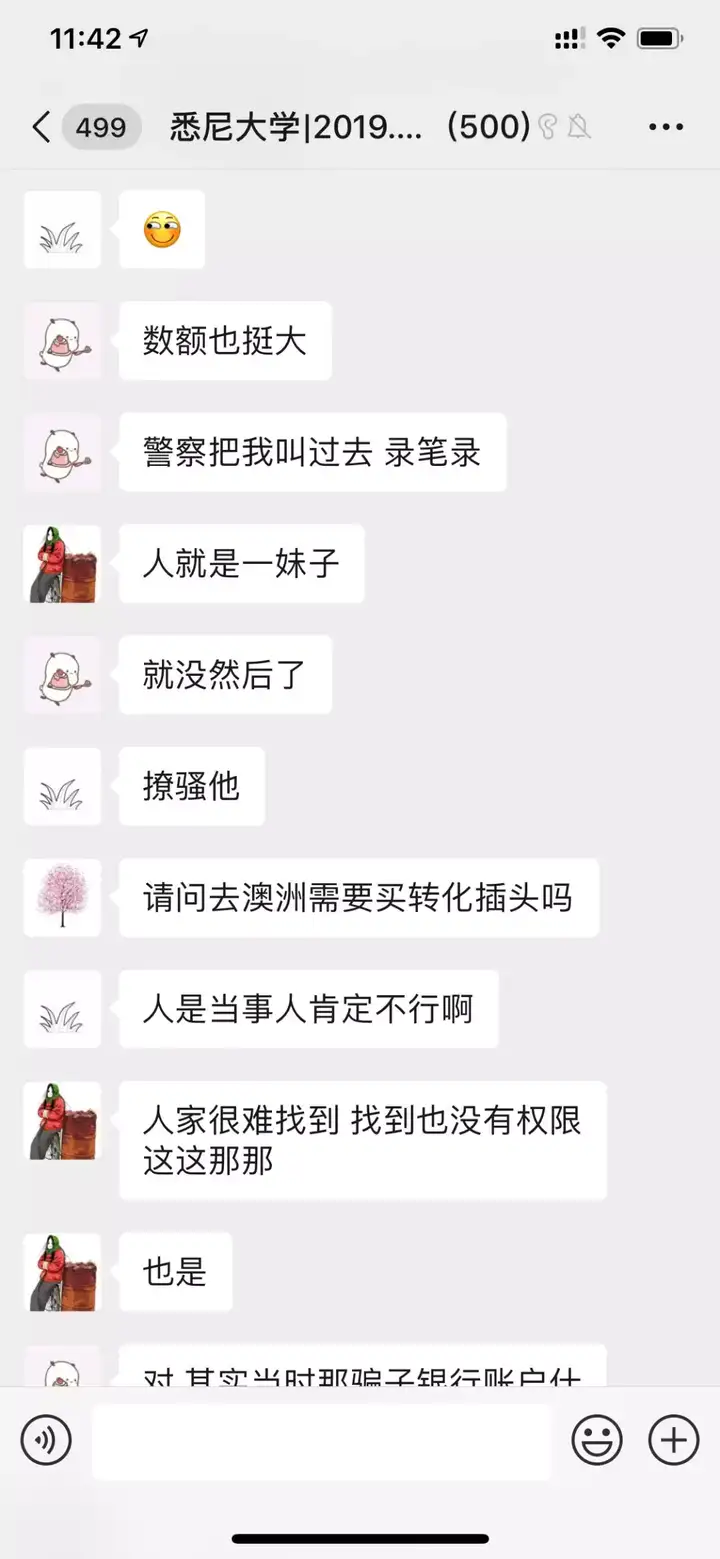Viewport: 720px width, 1559px height.
Task: Open avatar next to 人就是一妹子
Action: click(x=62, y=564)
